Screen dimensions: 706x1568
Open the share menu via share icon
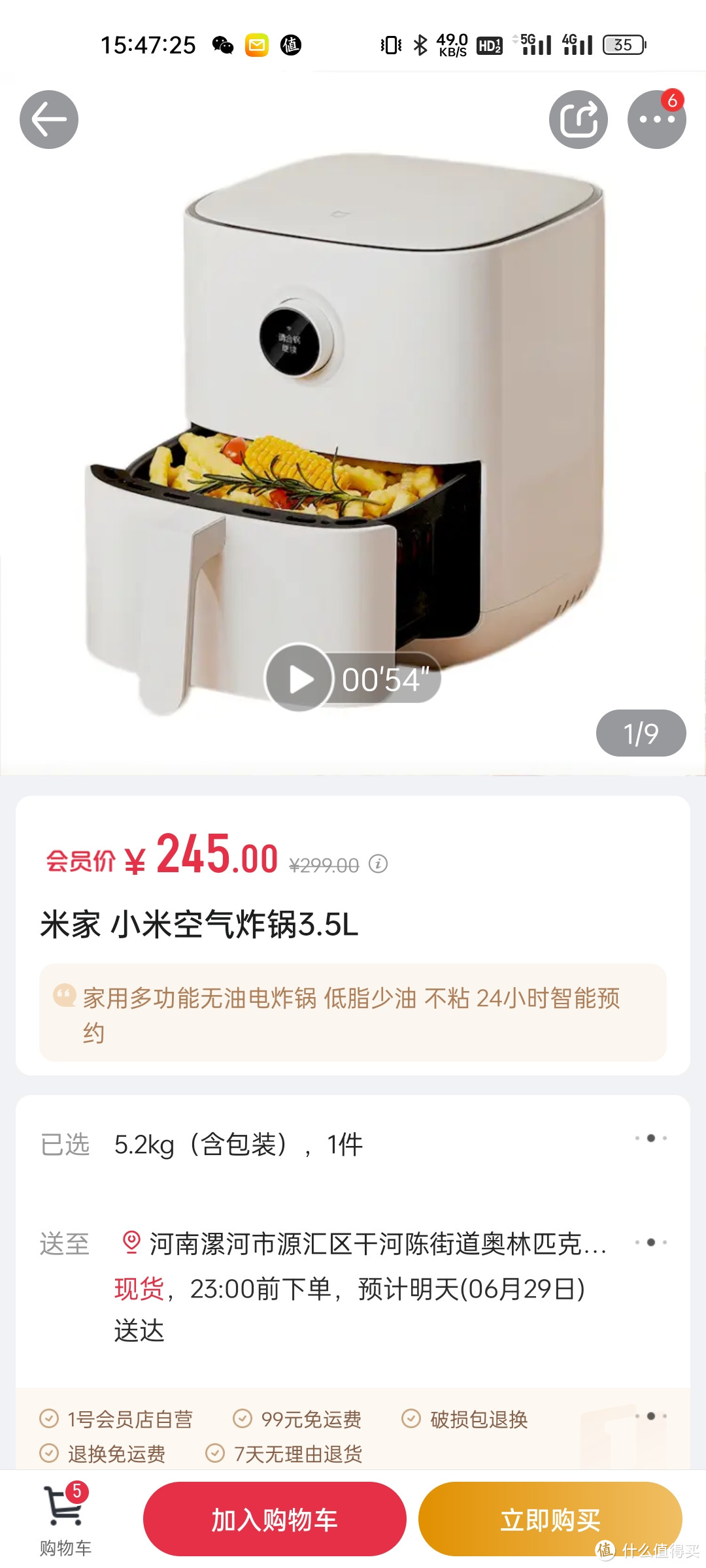579,119
